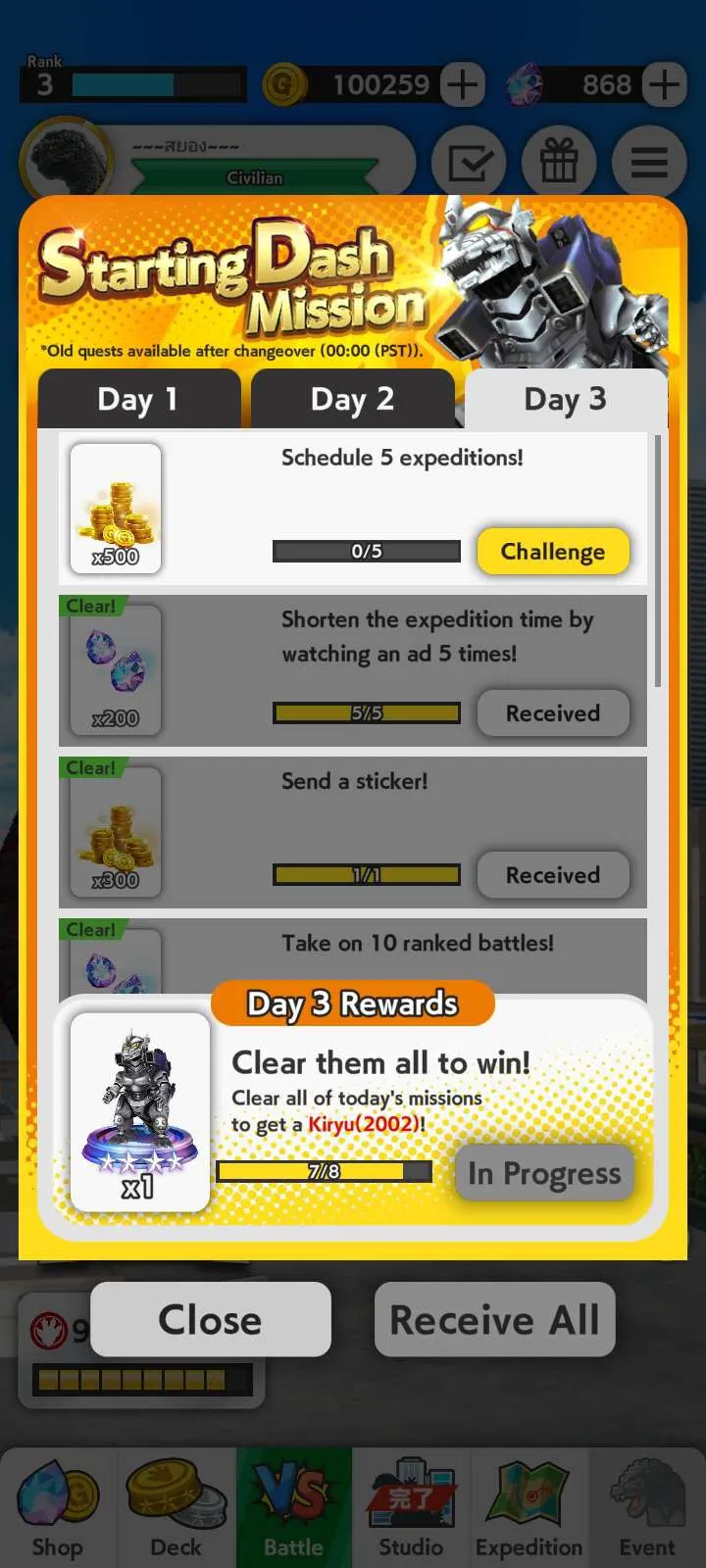Open the hamburger menu
Screen dimensions: 706x1568
coord(648,162)
